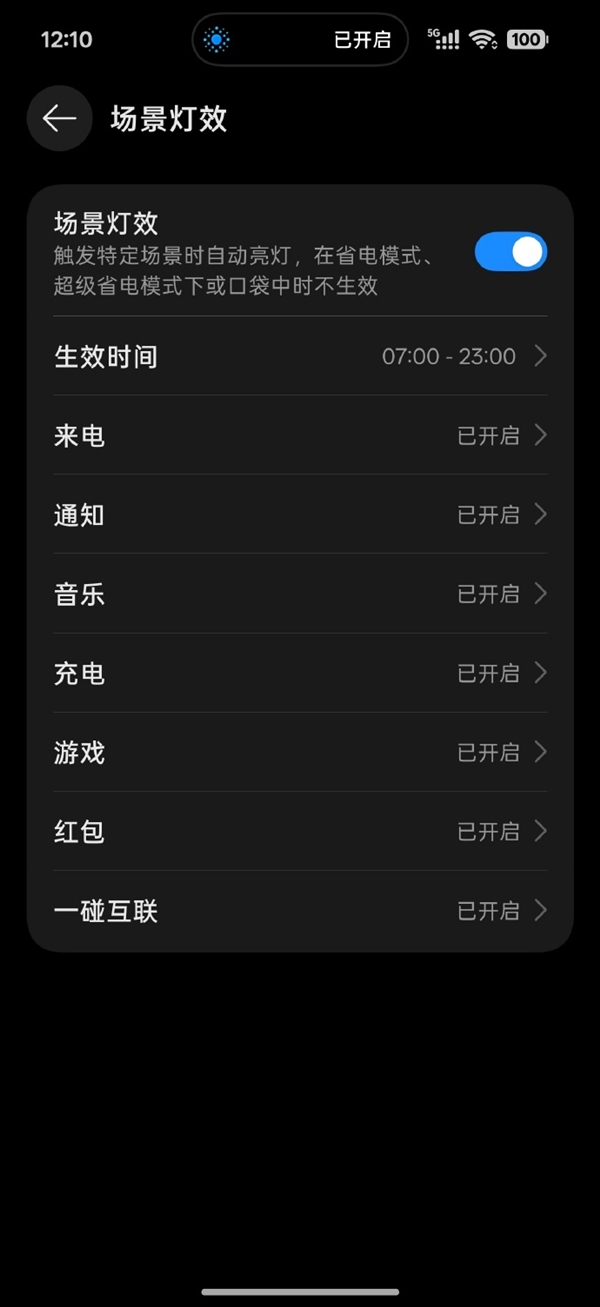Open the 来电 light effect row
The width and height of the screenshot is (600, 1307).
(300, 435)
